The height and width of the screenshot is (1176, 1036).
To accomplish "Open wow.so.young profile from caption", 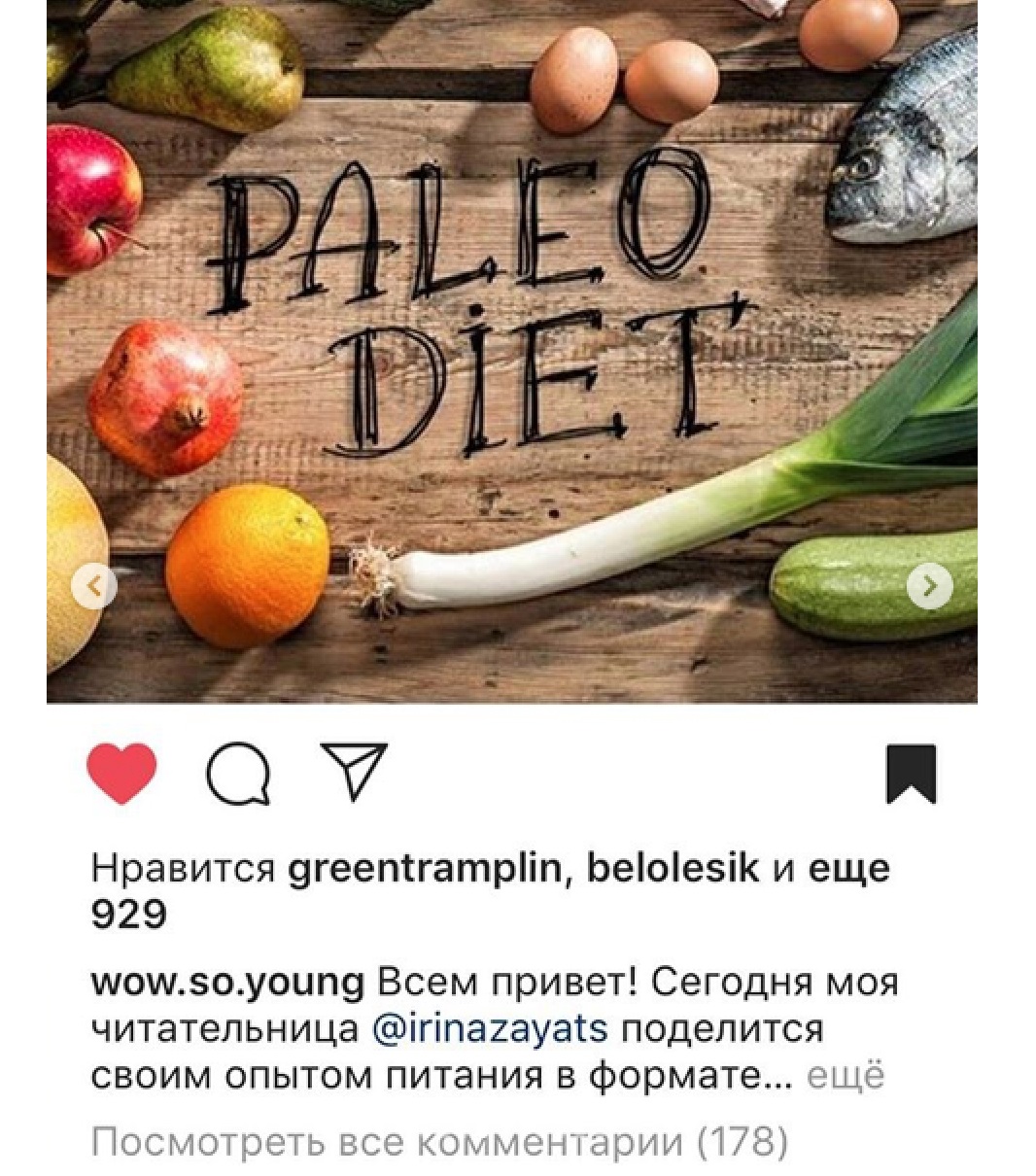I will (x=226, y=983).
